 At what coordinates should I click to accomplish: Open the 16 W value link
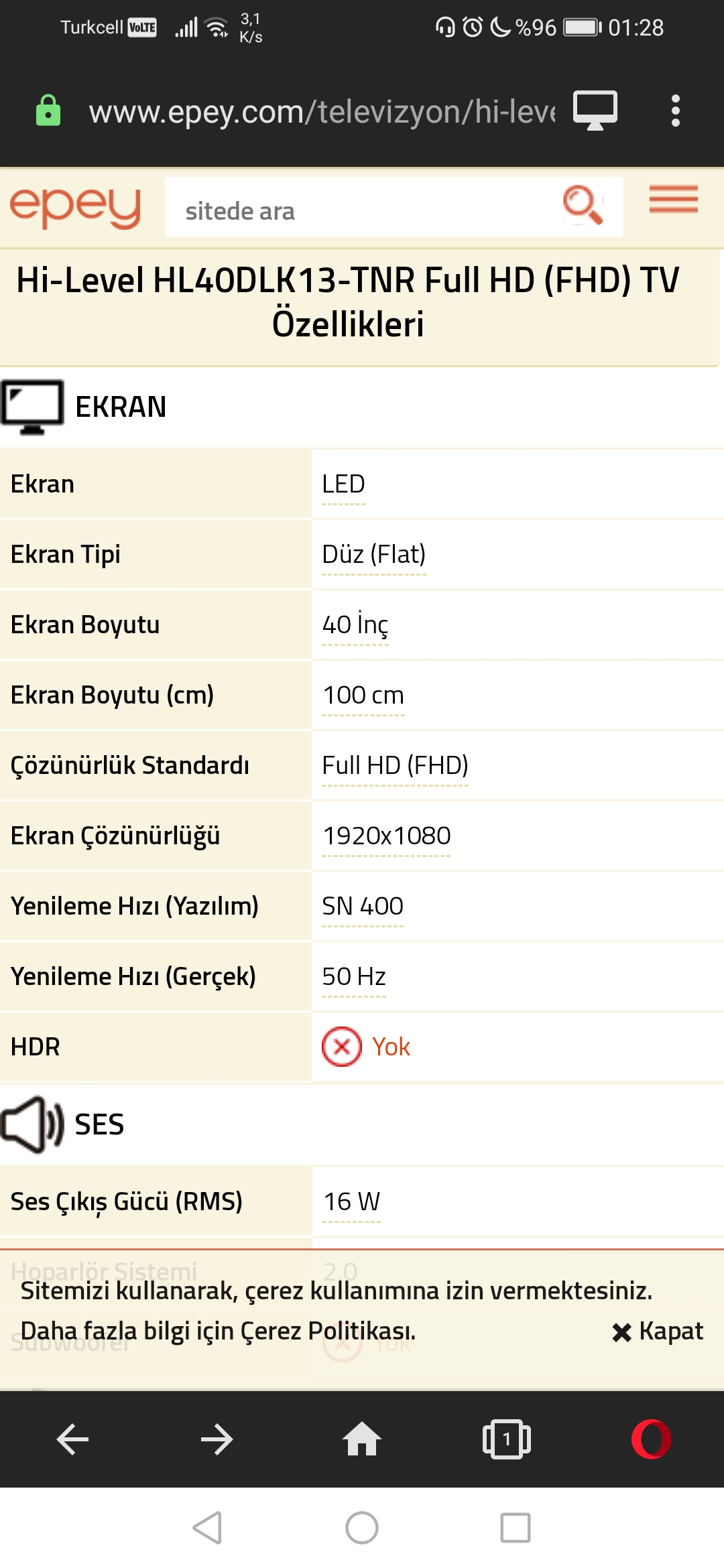pyautogui.click(x=351, y=1201)
